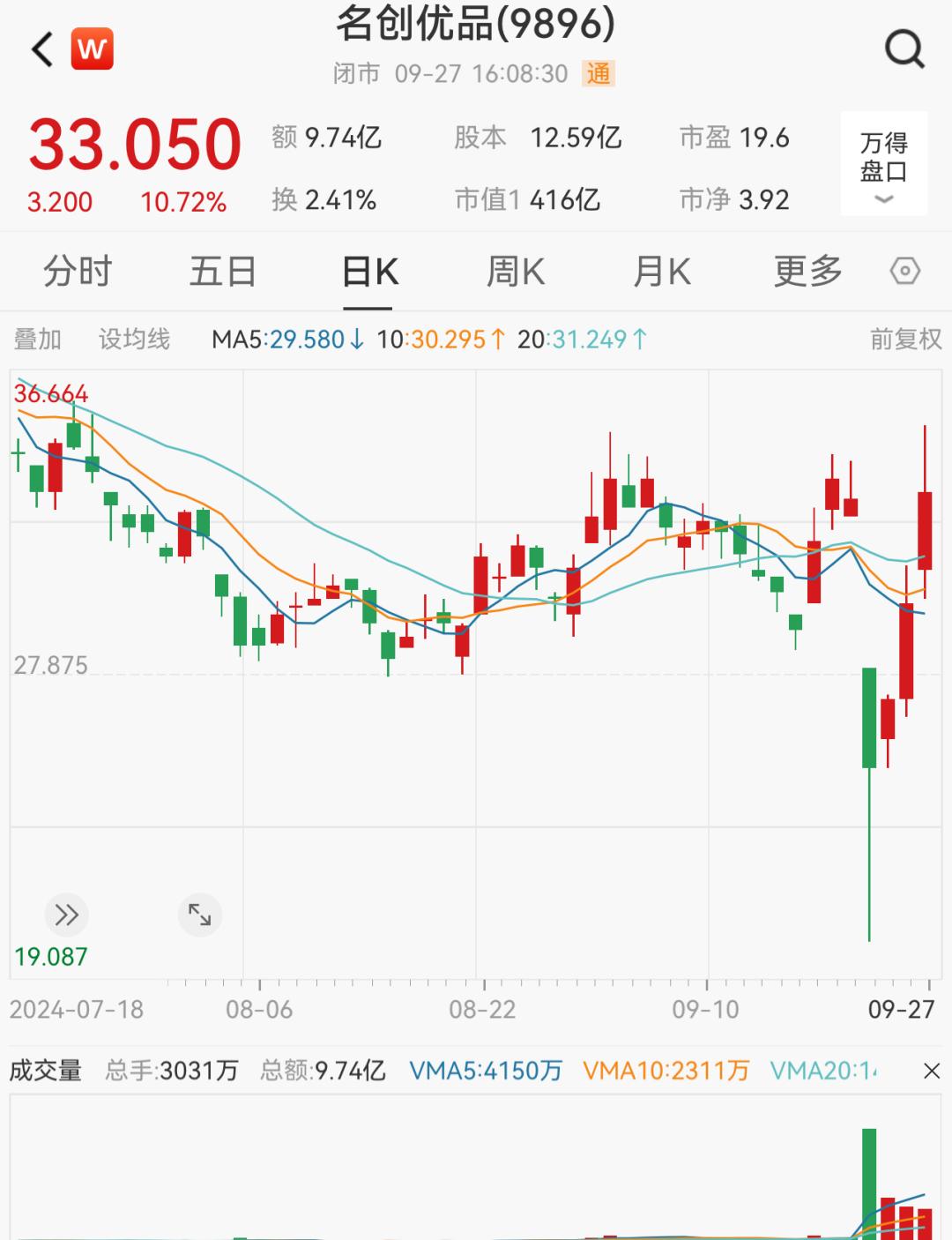Tap the double-arrow chart scroll button

66,915
